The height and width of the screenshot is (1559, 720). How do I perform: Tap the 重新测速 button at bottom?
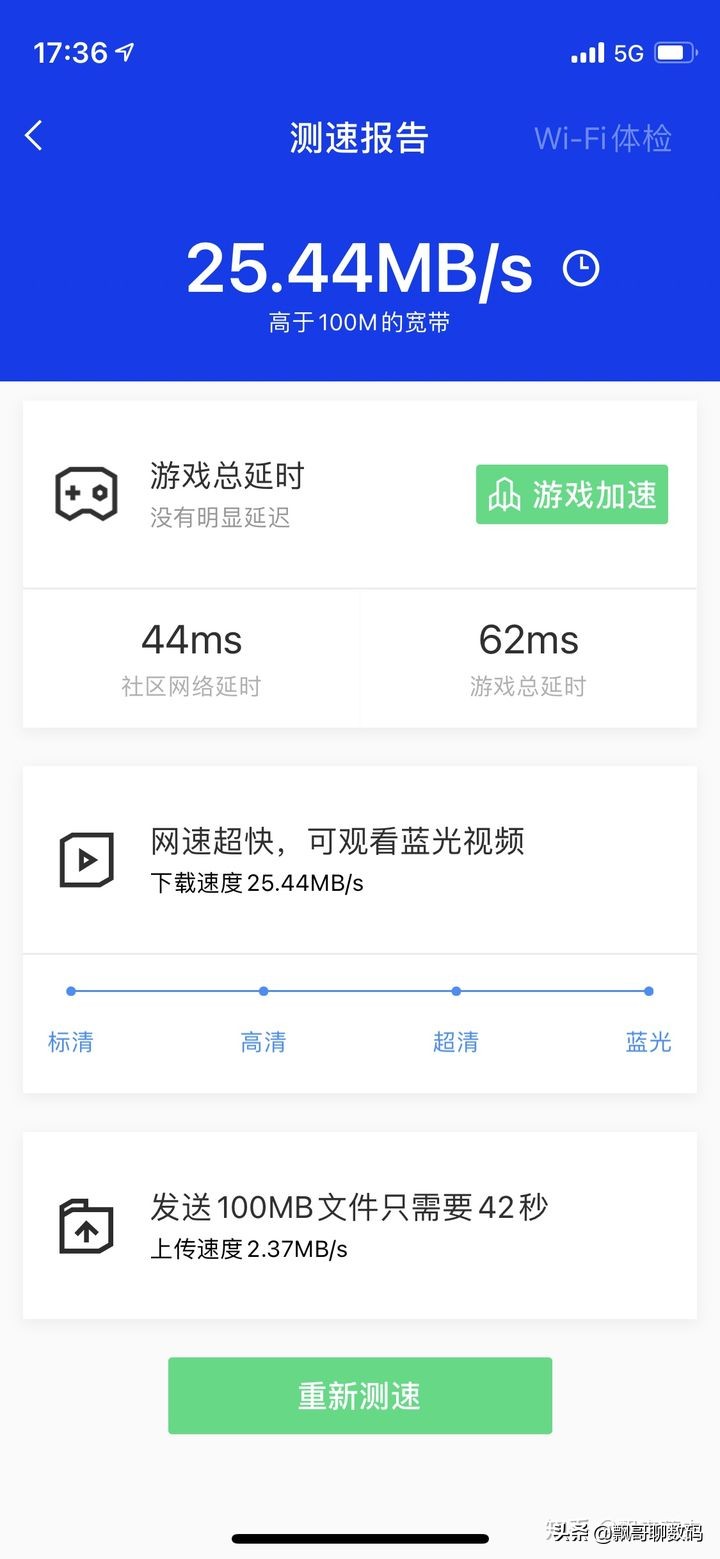(359, 1395)
